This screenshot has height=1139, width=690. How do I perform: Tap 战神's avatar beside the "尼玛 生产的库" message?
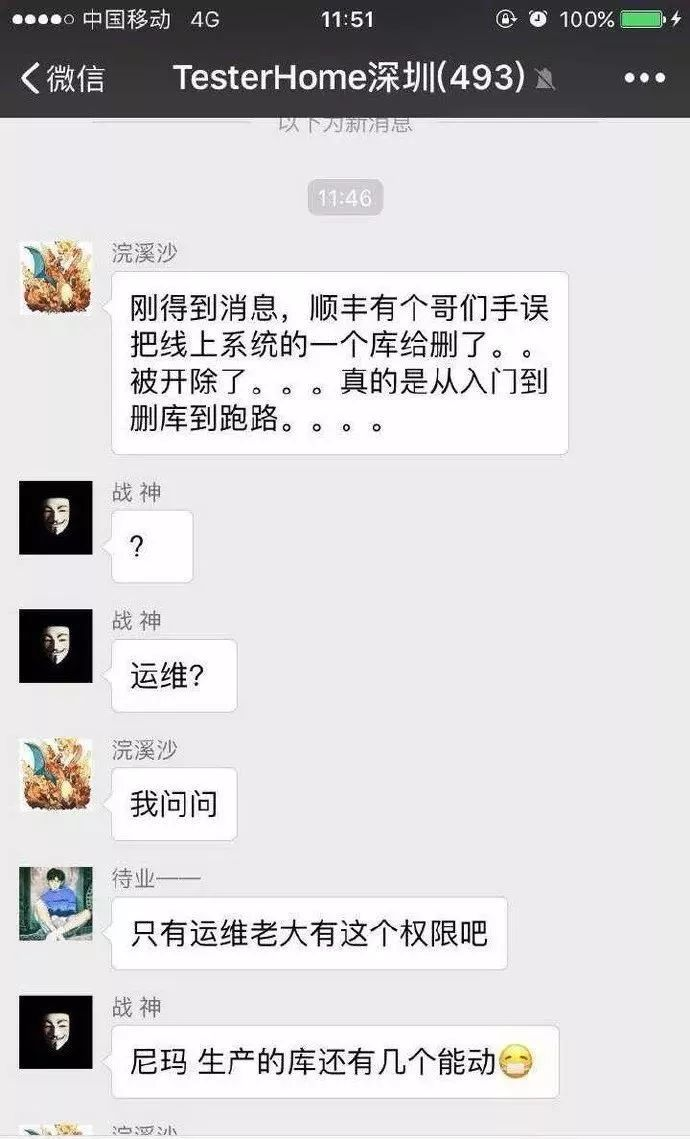(x=56, y=1031)
